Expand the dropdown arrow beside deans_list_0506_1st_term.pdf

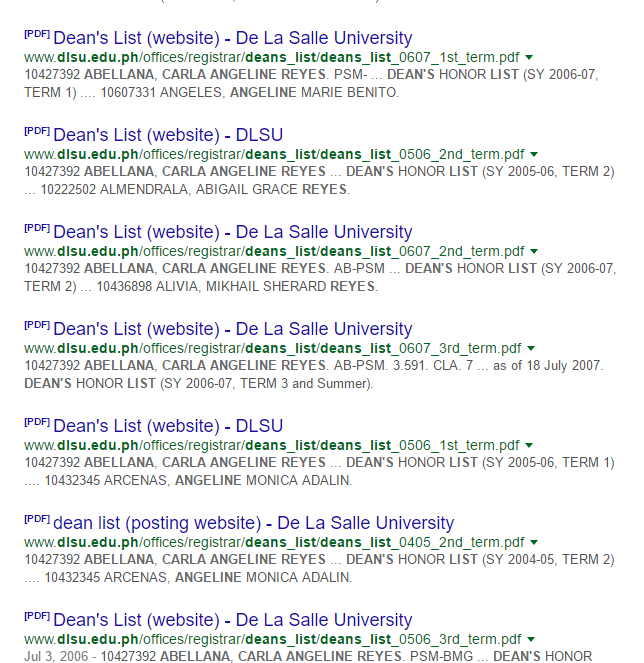pos(529,445)
